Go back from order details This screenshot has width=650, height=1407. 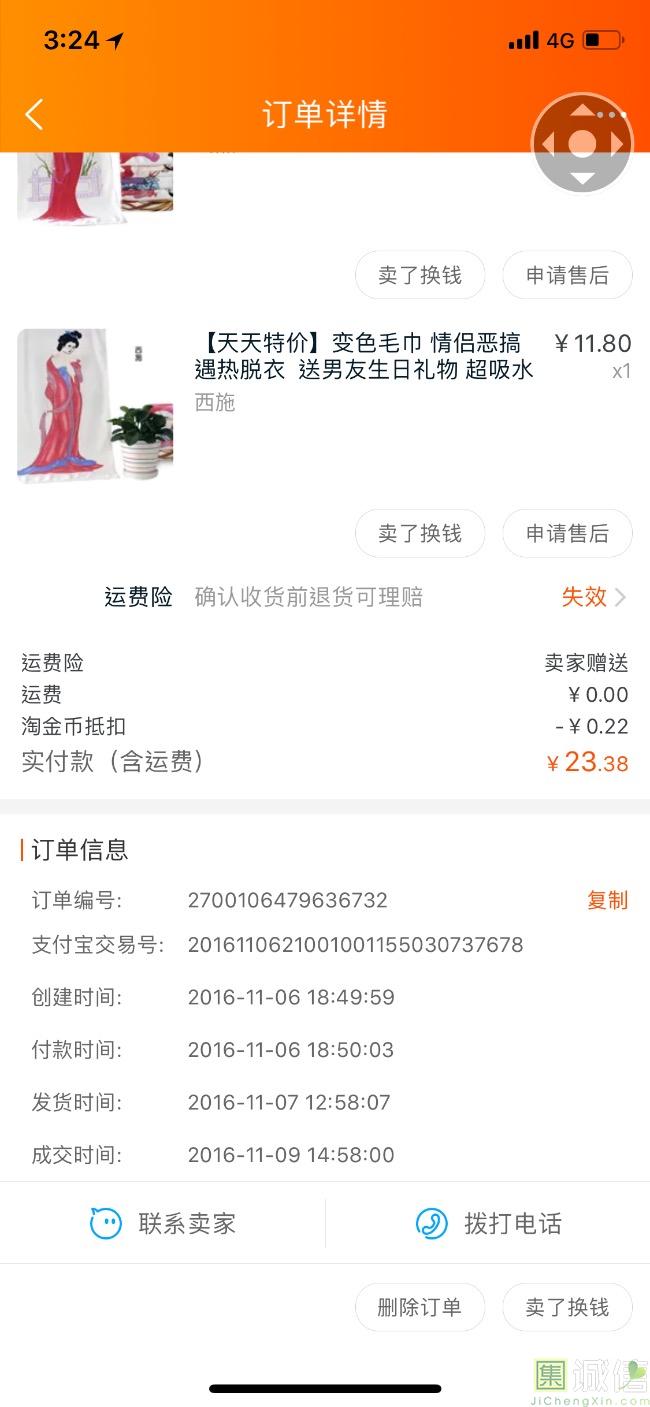pyautogui.click(x=34, y=114)
